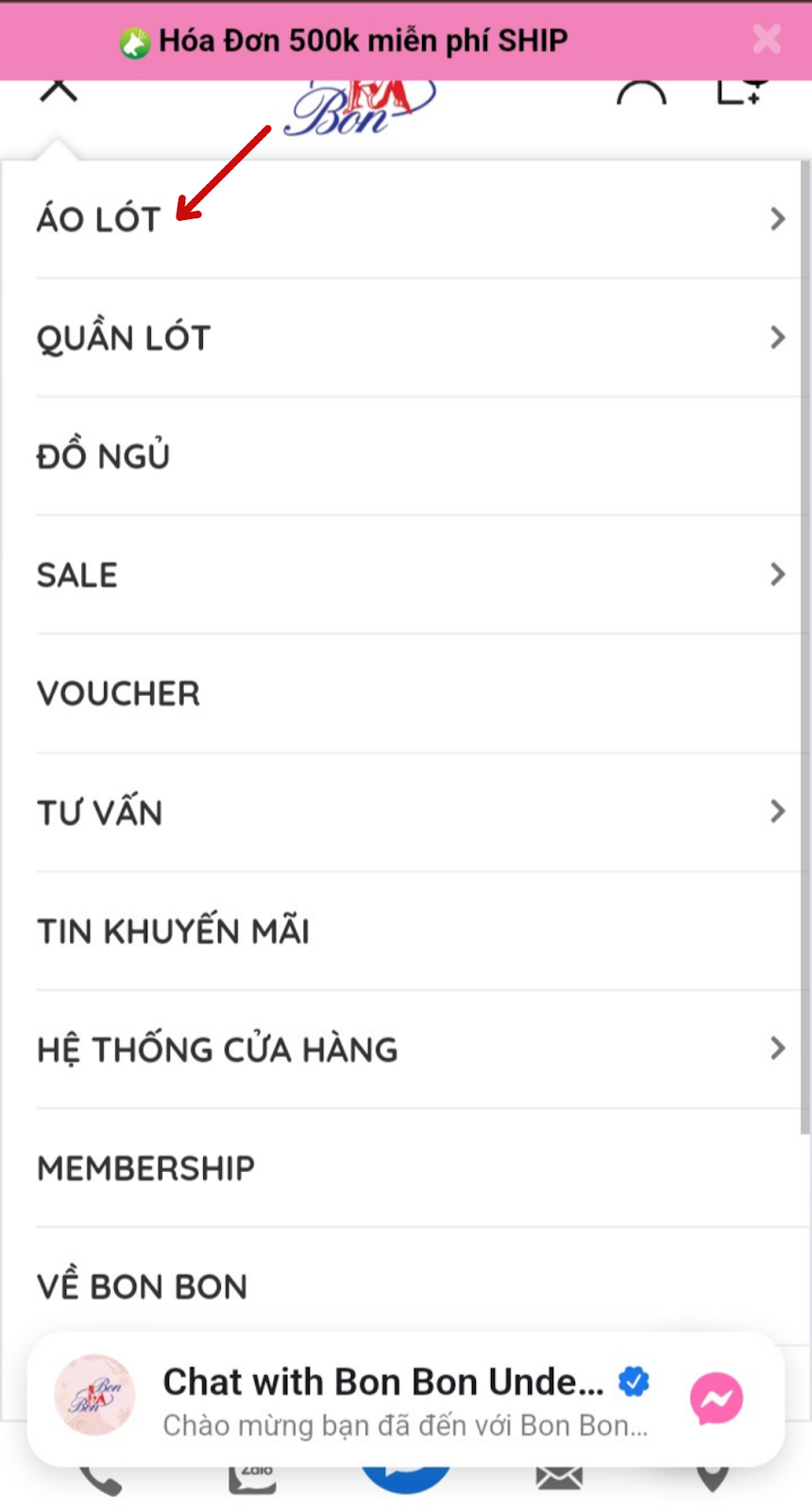Expand the SALE submenu
Image resolution: width=812 pixels, height=1511 pixels.
coord(776,574)
